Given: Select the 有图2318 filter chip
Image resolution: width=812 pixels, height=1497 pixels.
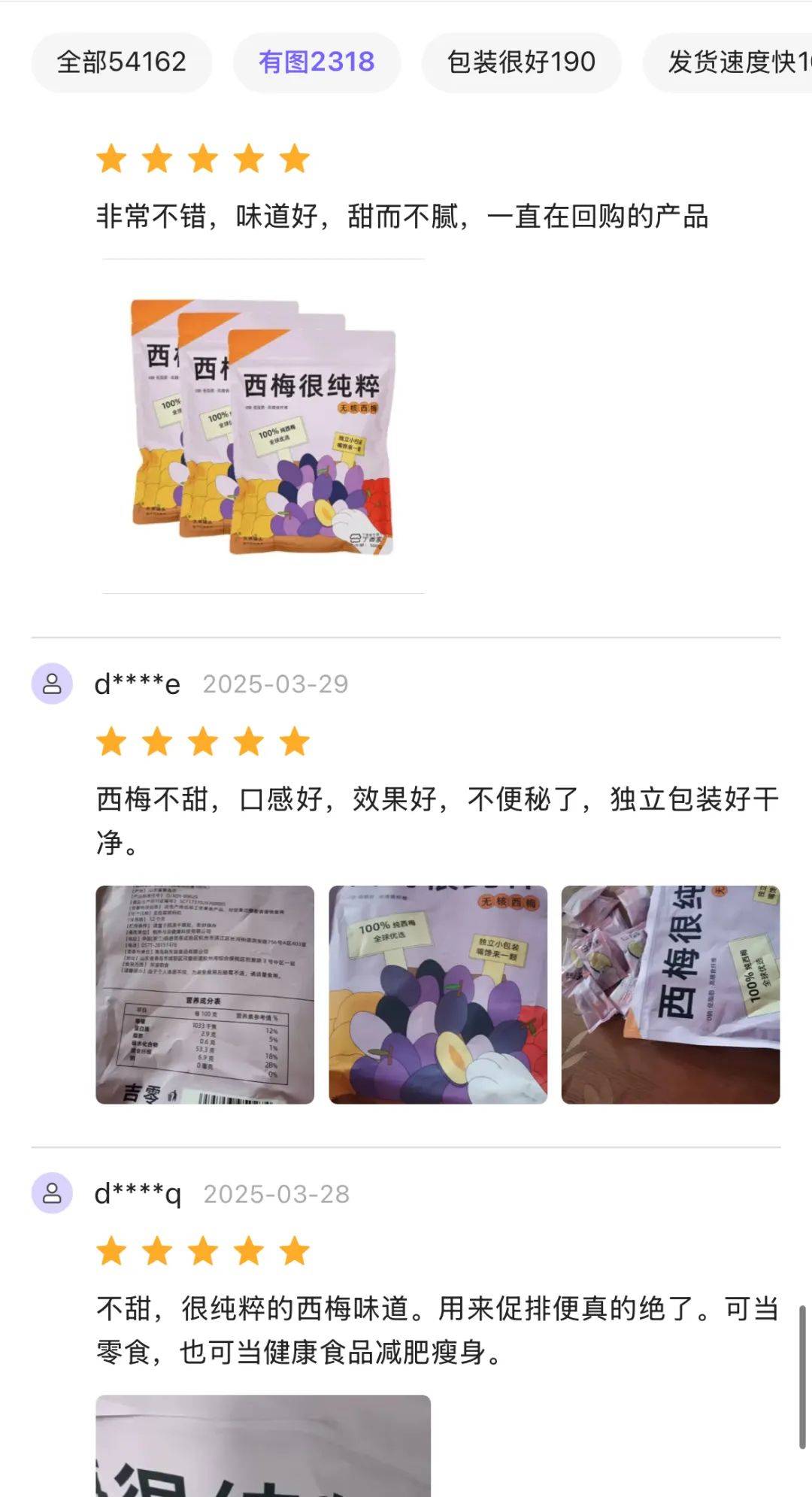Looking at the screenshot, I should coord(317,62).
